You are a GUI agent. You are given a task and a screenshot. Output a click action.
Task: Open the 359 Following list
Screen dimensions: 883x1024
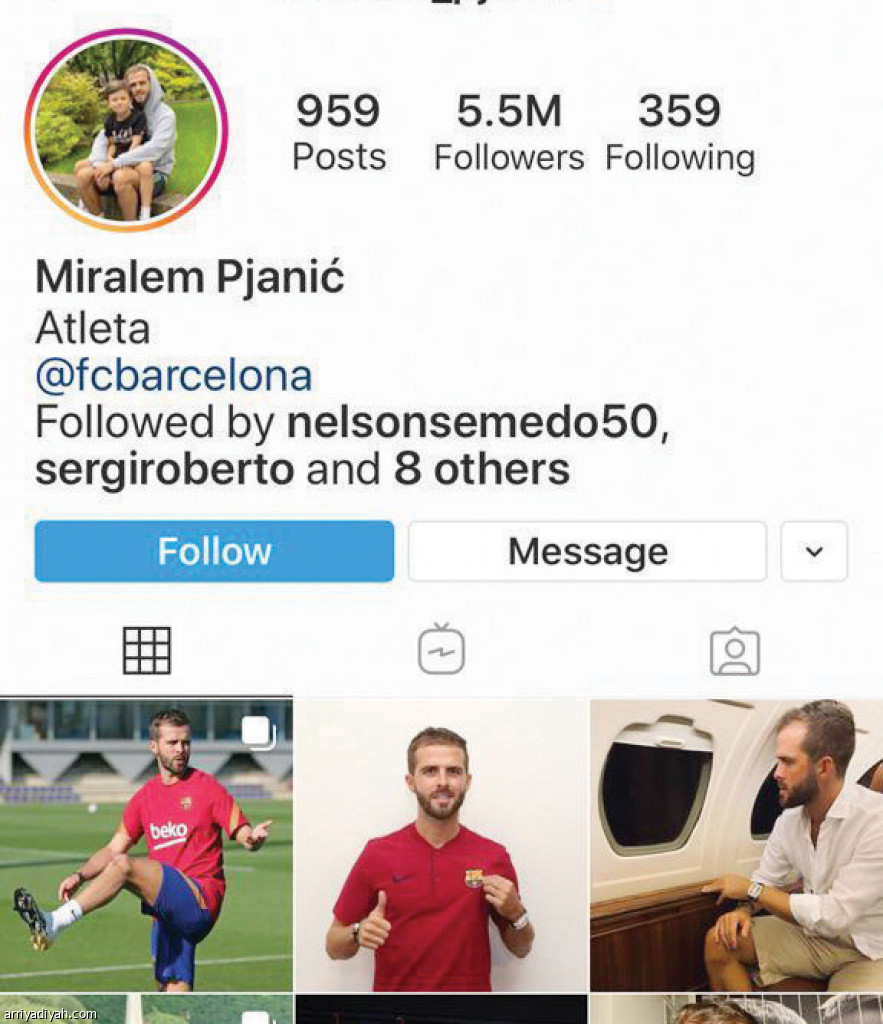[680, 132]
